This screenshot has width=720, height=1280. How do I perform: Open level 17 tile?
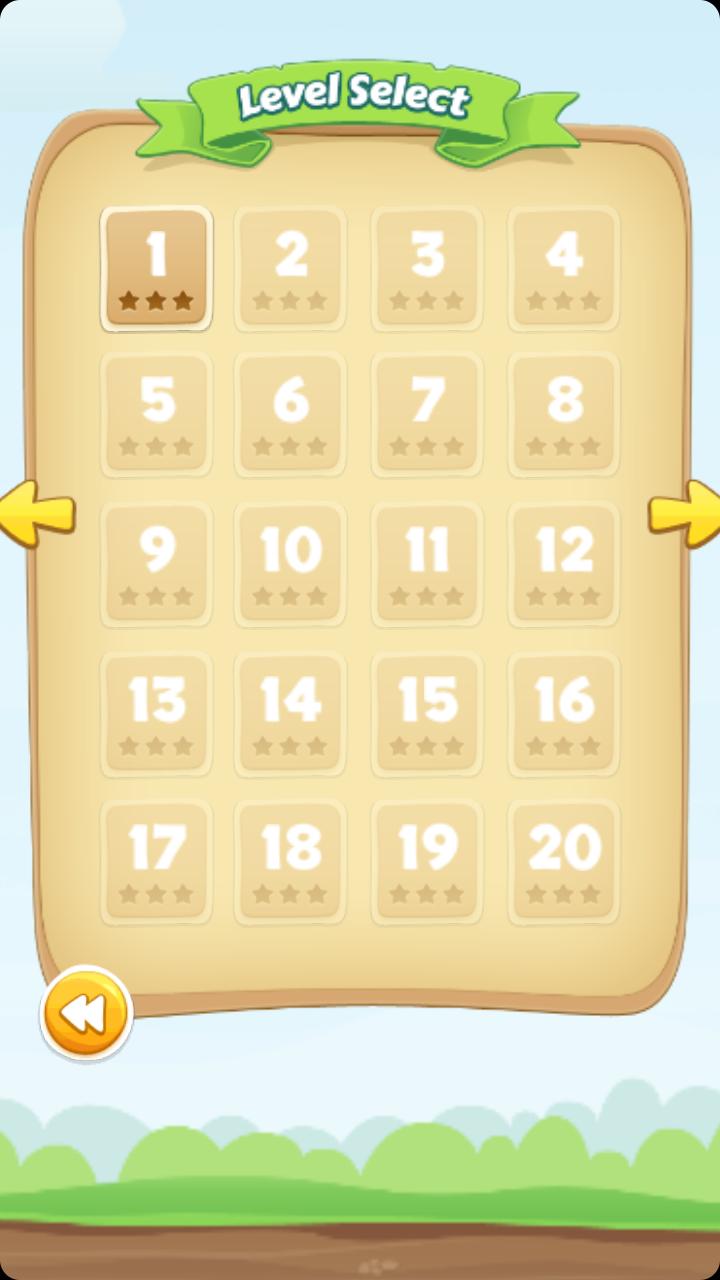tap(156, 861)
